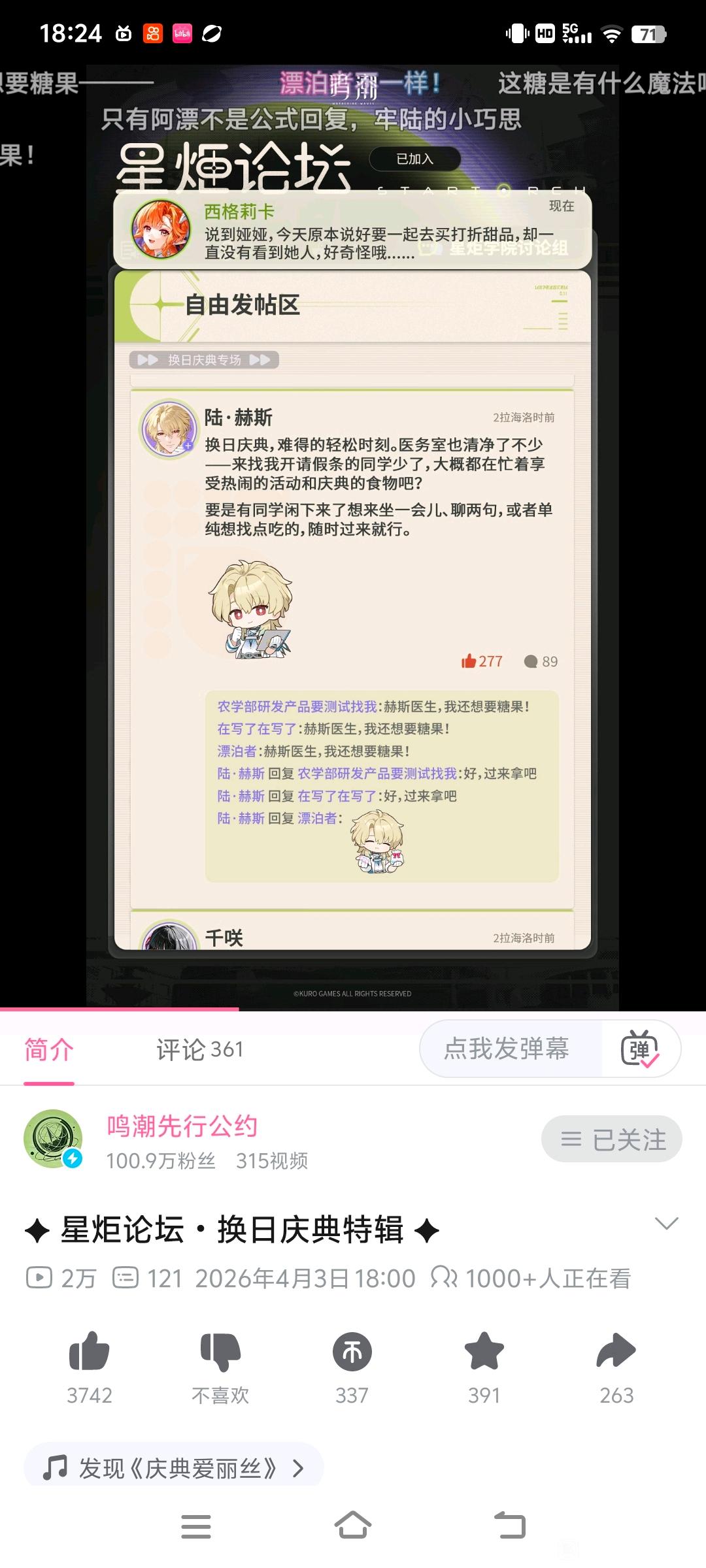Tap the 不喜欢 dislike icon

(220, 1351)
